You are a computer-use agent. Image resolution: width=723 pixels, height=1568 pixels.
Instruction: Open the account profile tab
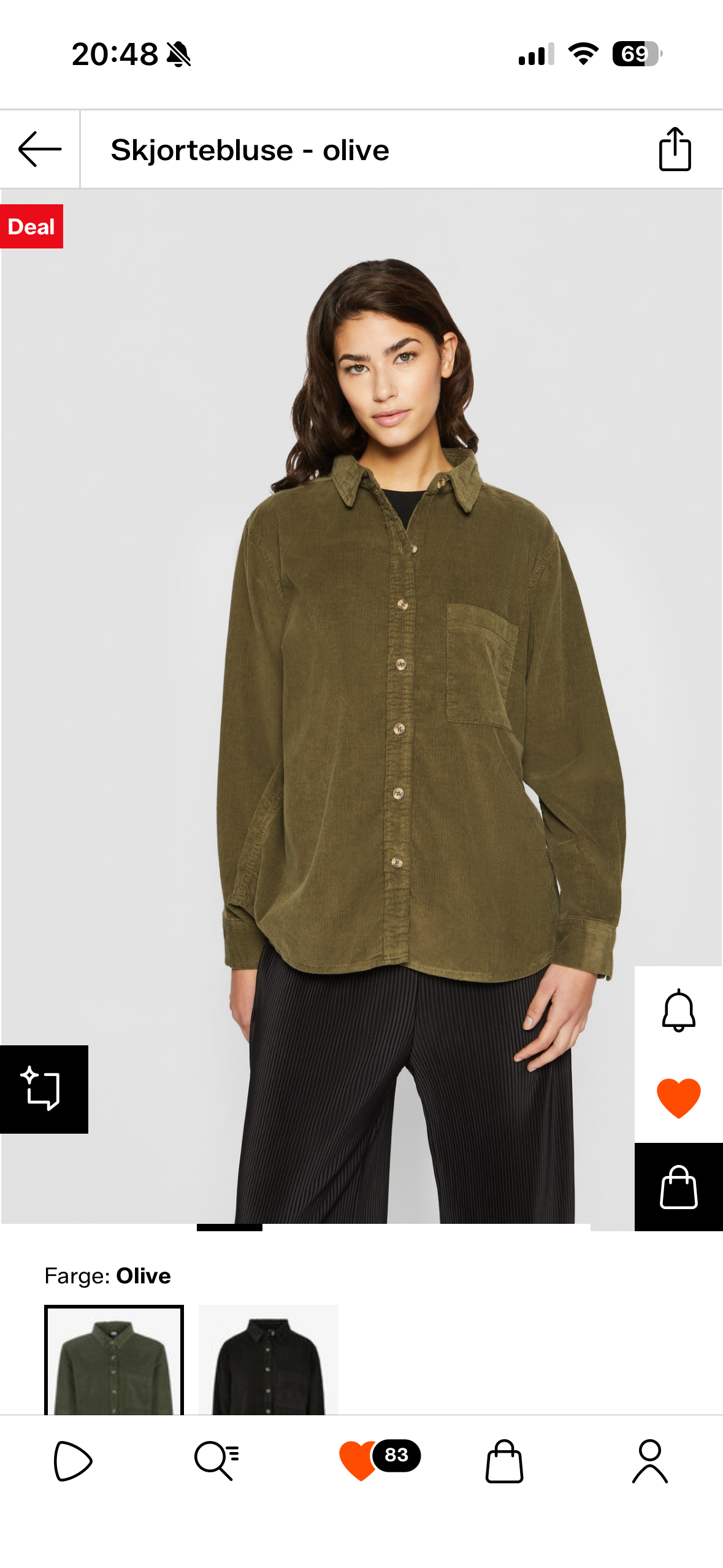coord(649,1461)
